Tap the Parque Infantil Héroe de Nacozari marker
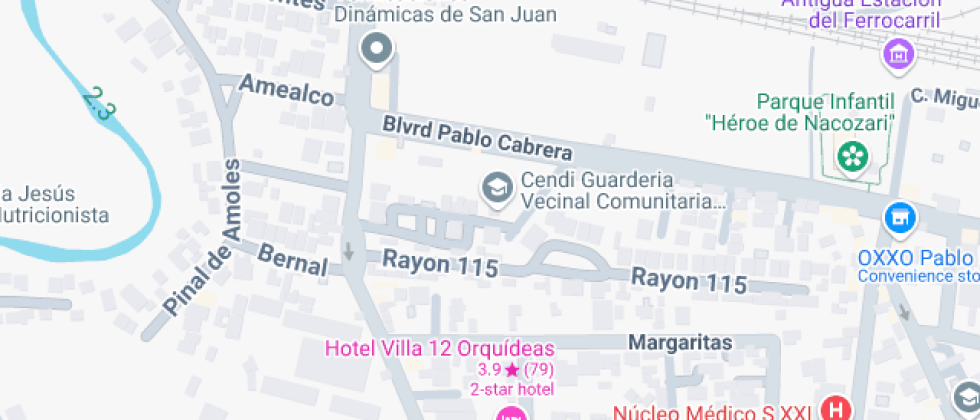 853,157
